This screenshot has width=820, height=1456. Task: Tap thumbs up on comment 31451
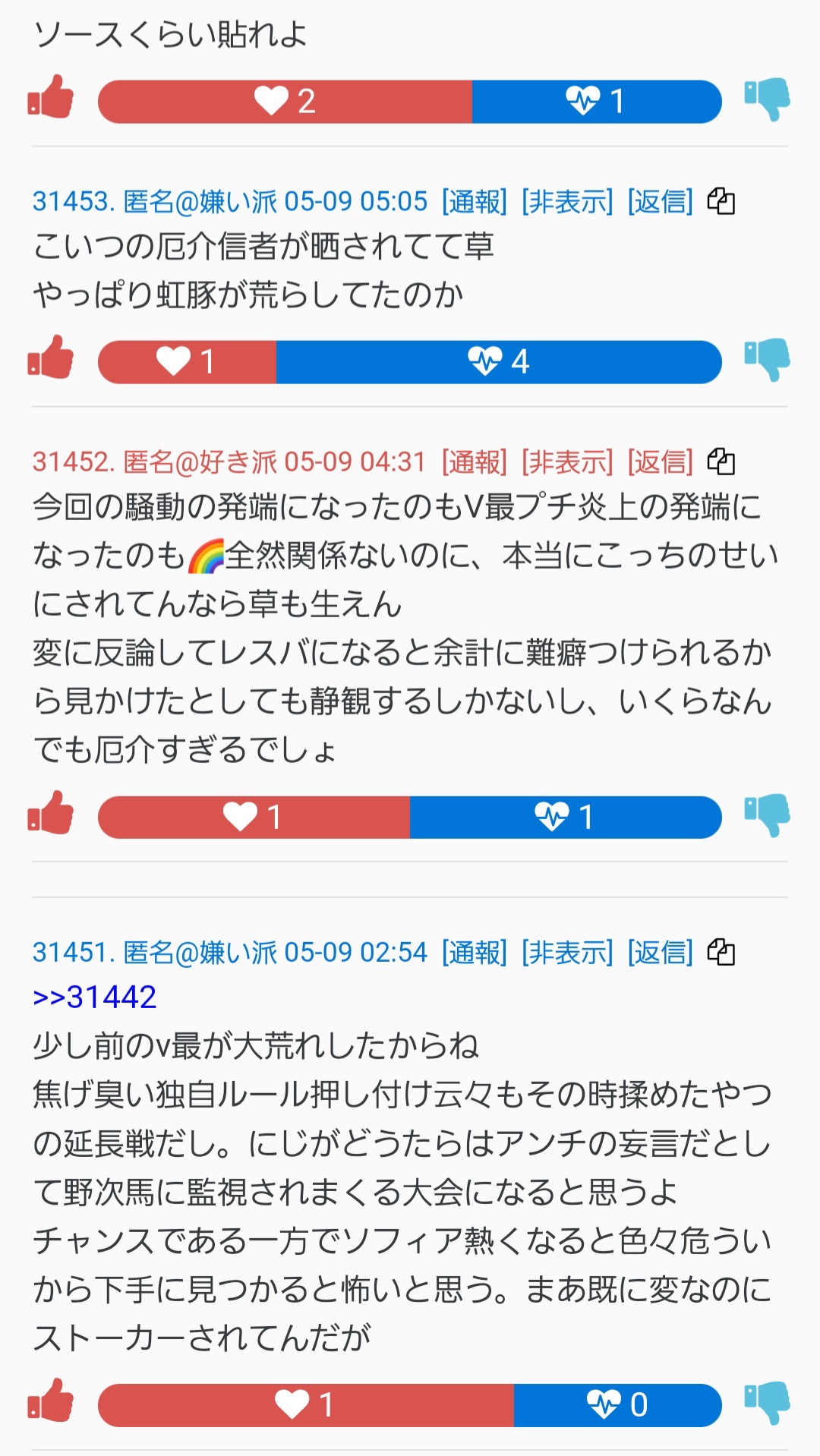click(x=50, y=1401)
